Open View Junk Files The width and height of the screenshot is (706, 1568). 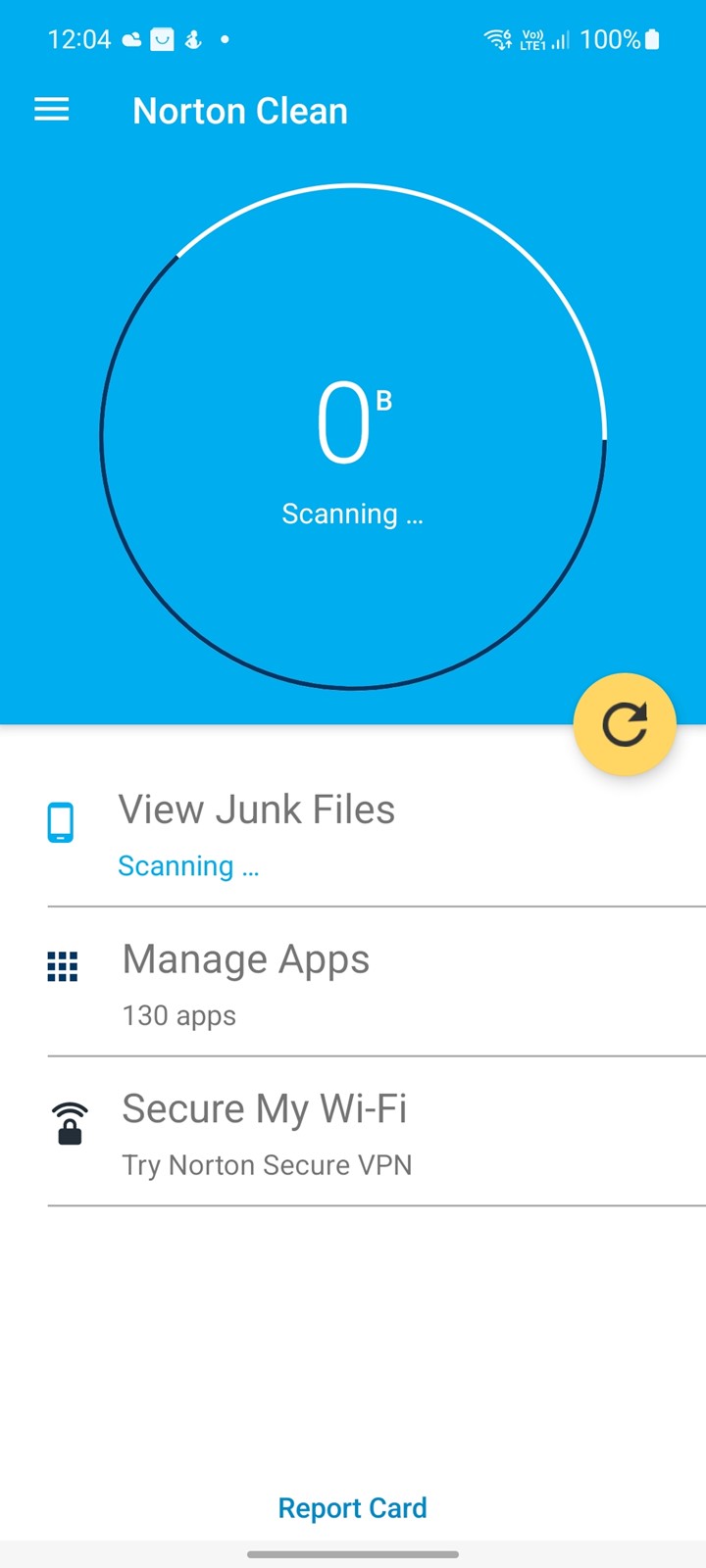point(353,833)
